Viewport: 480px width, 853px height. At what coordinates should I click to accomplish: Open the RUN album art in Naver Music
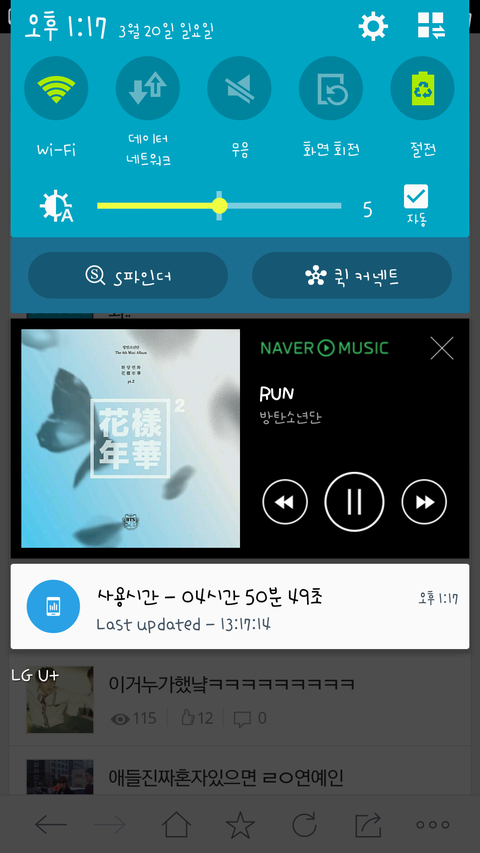pyautogui.click(x=131, y=438)
